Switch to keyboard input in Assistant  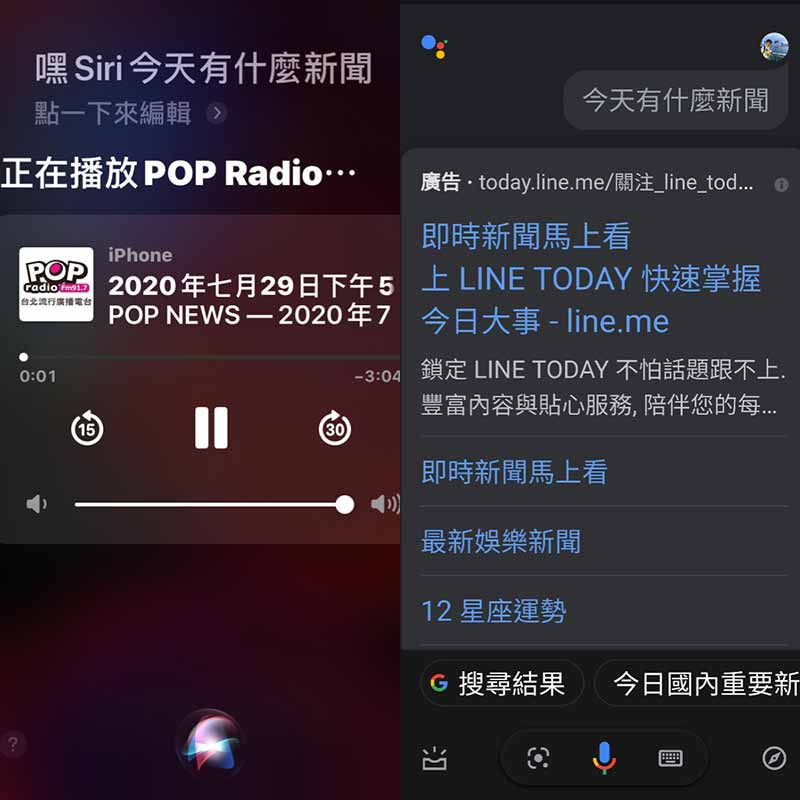click(x=670, y=758)
